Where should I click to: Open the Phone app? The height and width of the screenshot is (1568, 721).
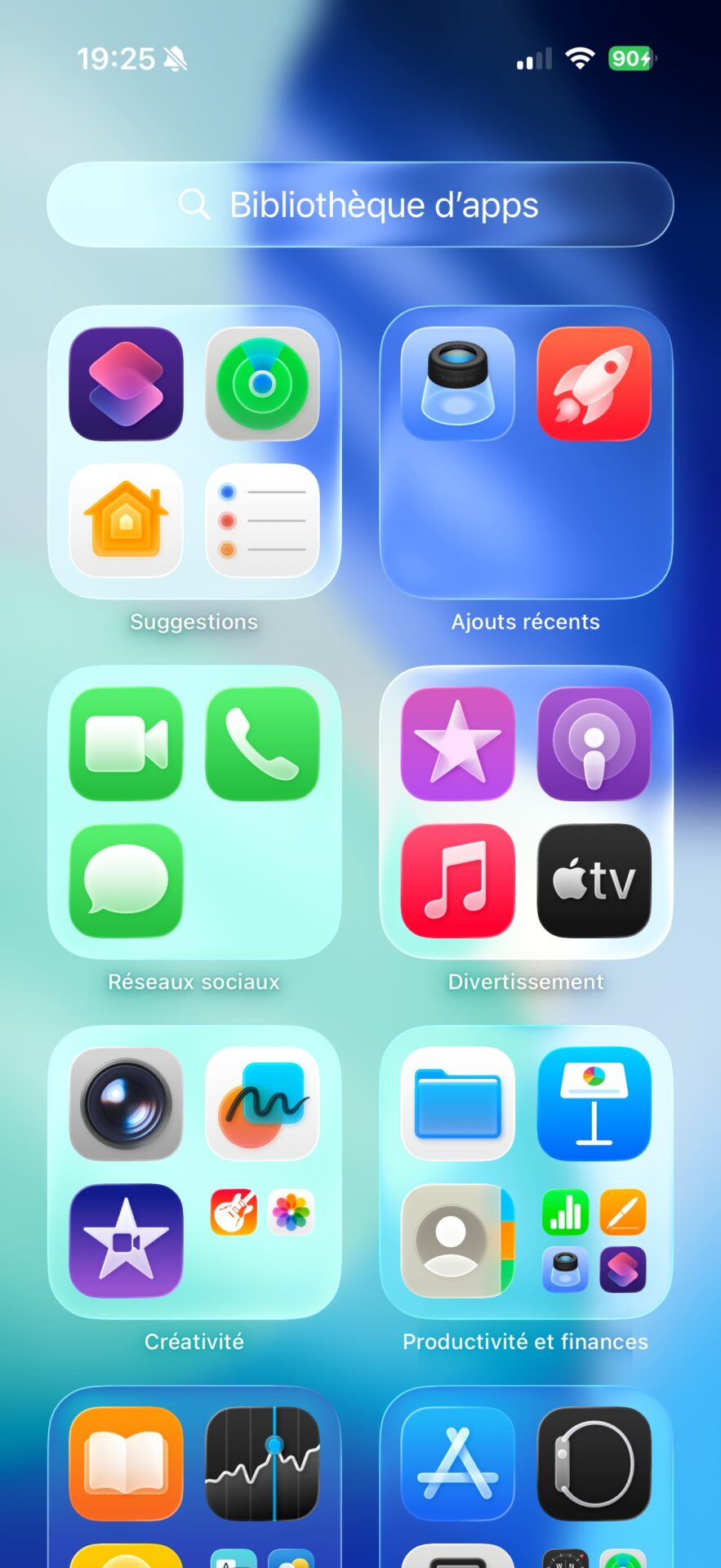point(262,743)
